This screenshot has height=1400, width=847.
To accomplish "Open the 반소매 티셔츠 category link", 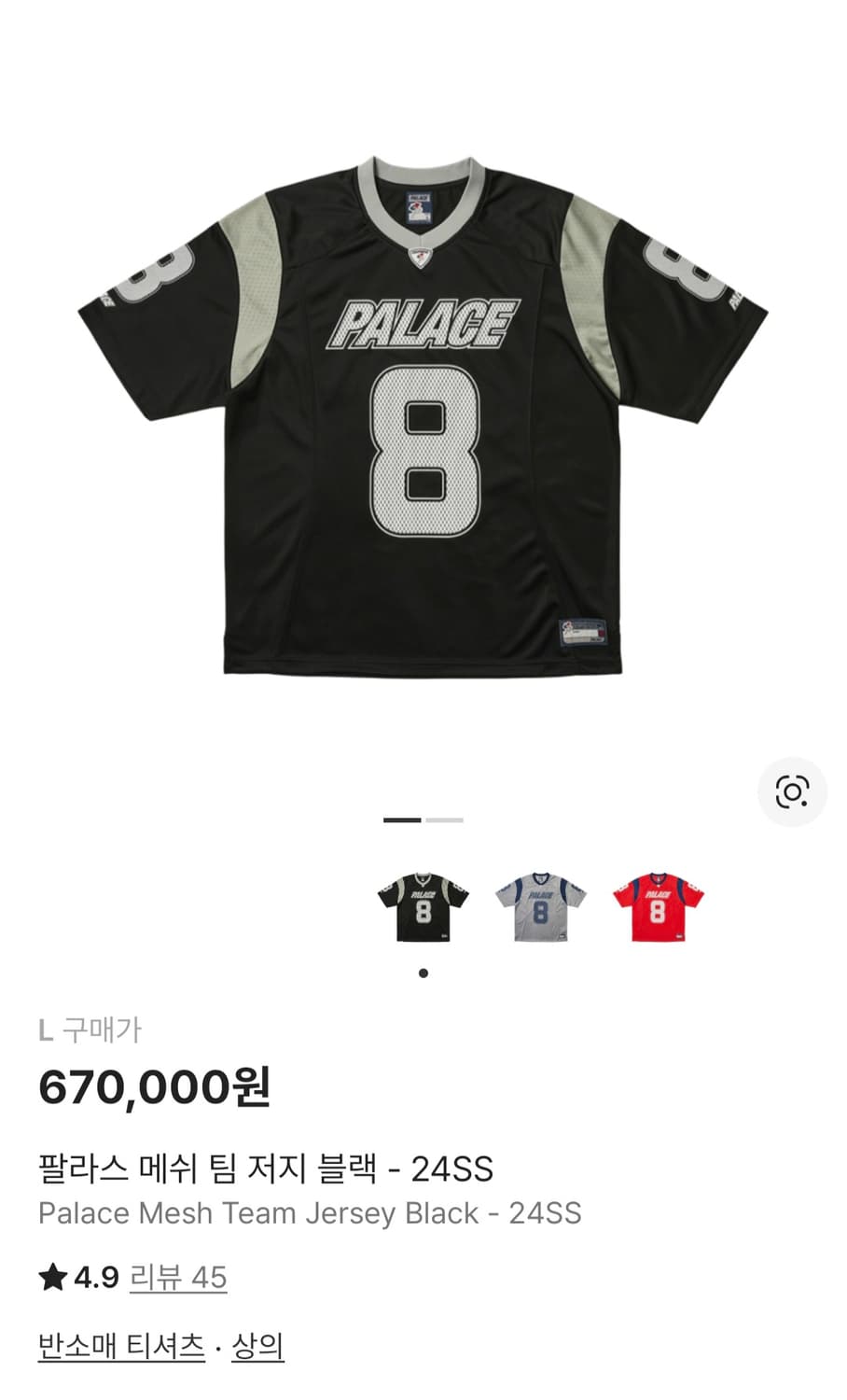I will (x=119, y=1348).
